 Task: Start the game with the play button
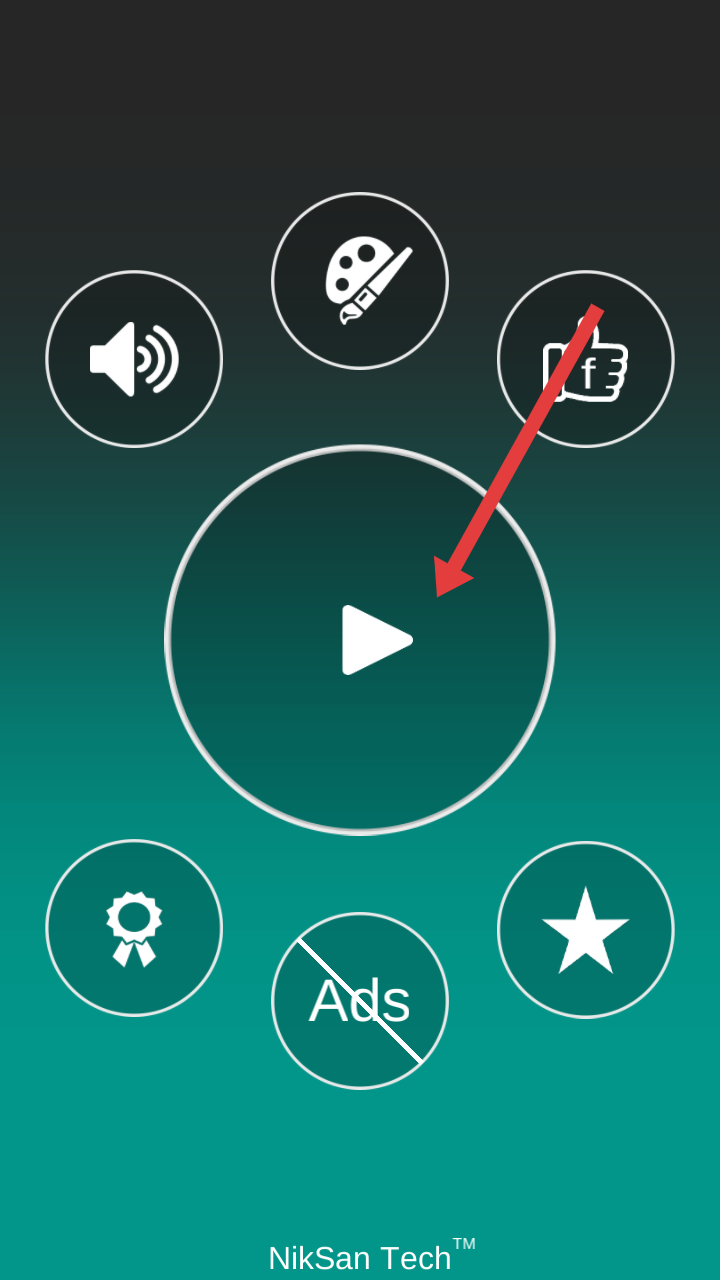point(360,640)
